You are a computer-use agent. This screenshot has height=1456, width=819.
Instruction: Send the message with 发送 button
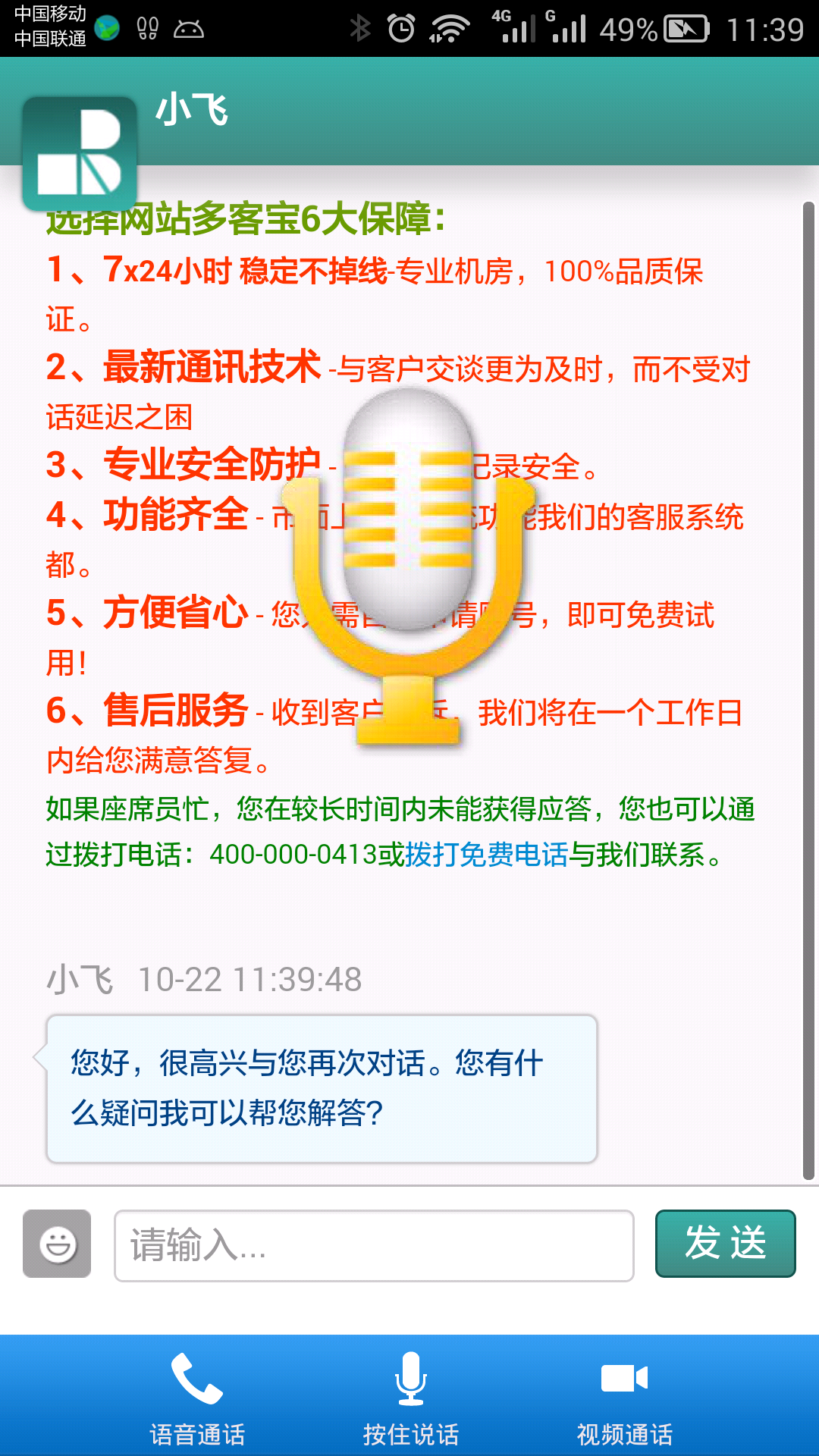(725, 1244)
